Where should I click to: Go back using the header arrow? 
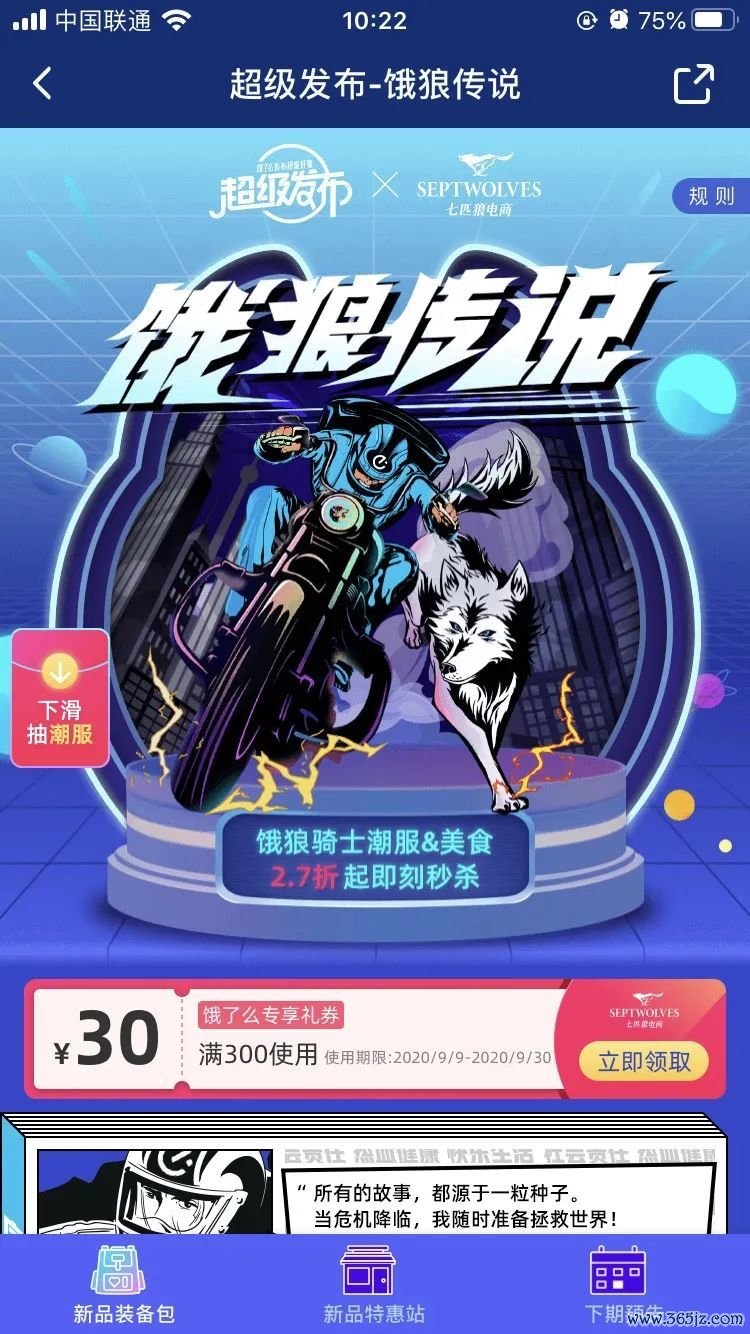42,84
